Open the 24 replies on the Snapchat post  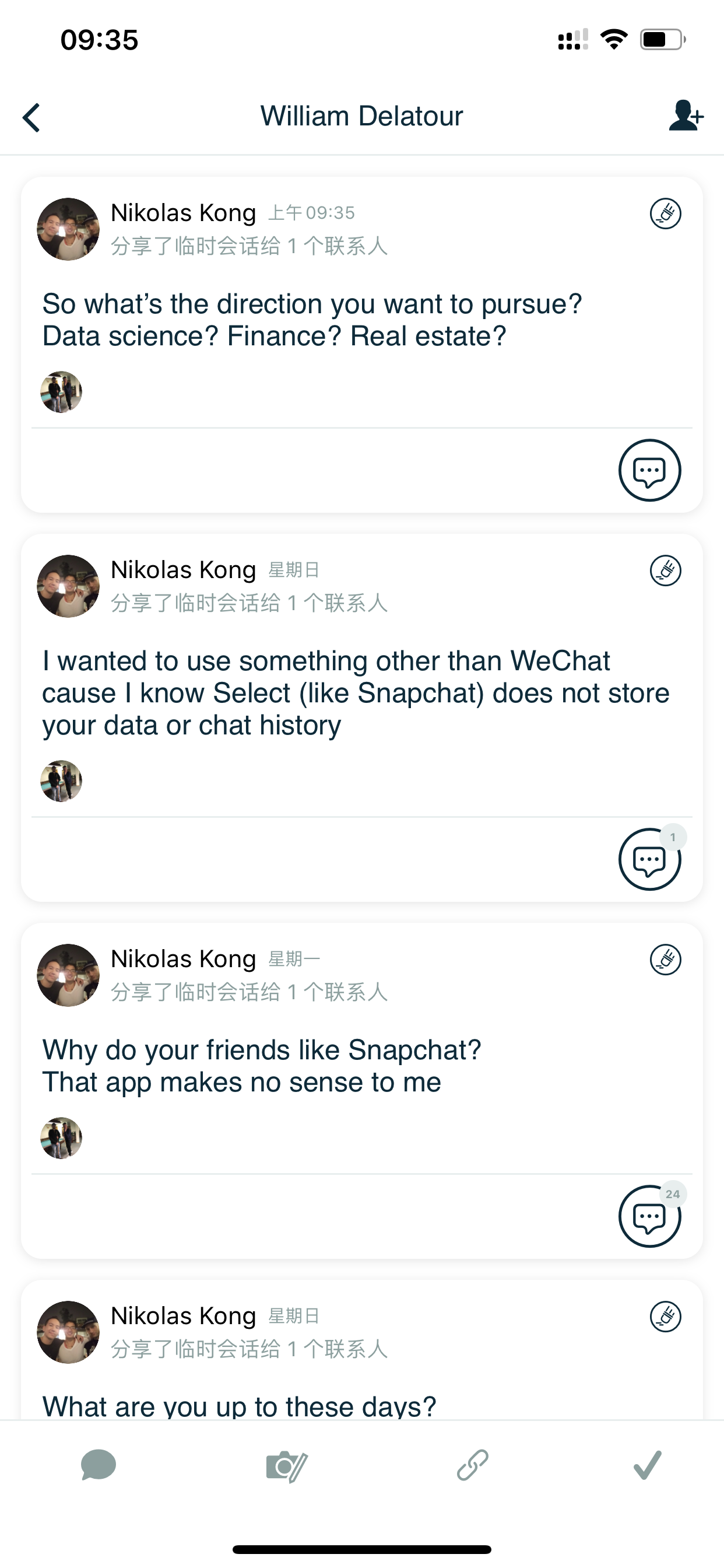coord(649,1216)
